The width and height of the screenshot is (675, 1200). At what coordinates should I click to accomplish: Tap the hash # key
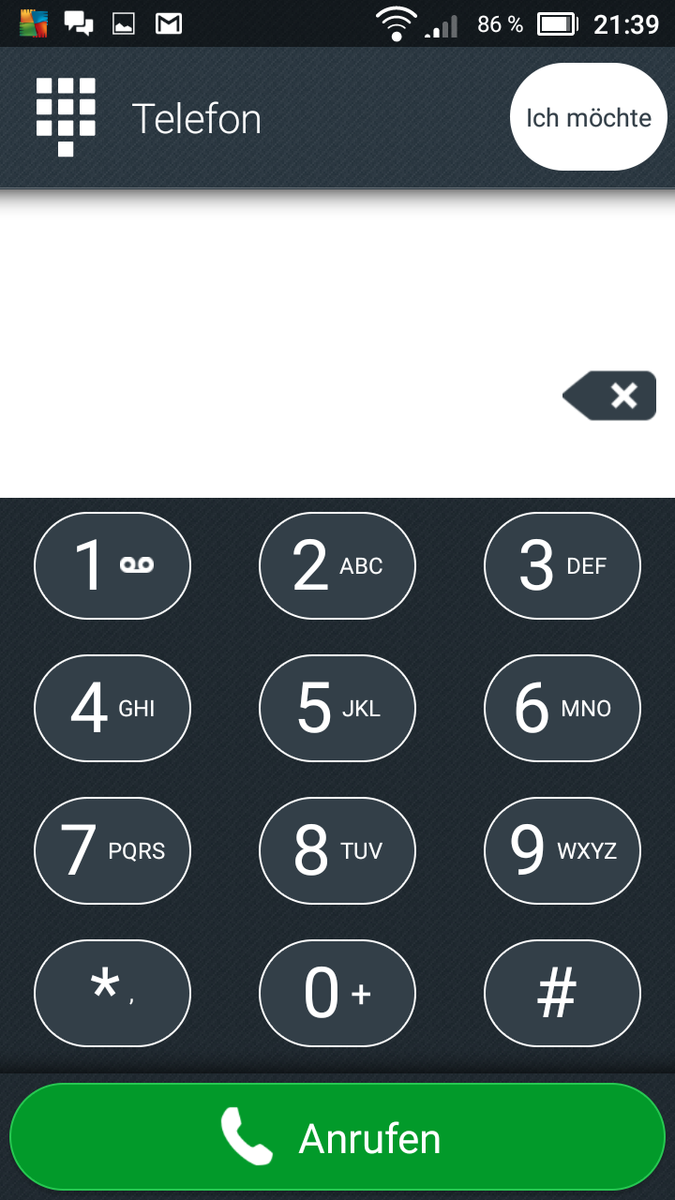coord(562,993)
